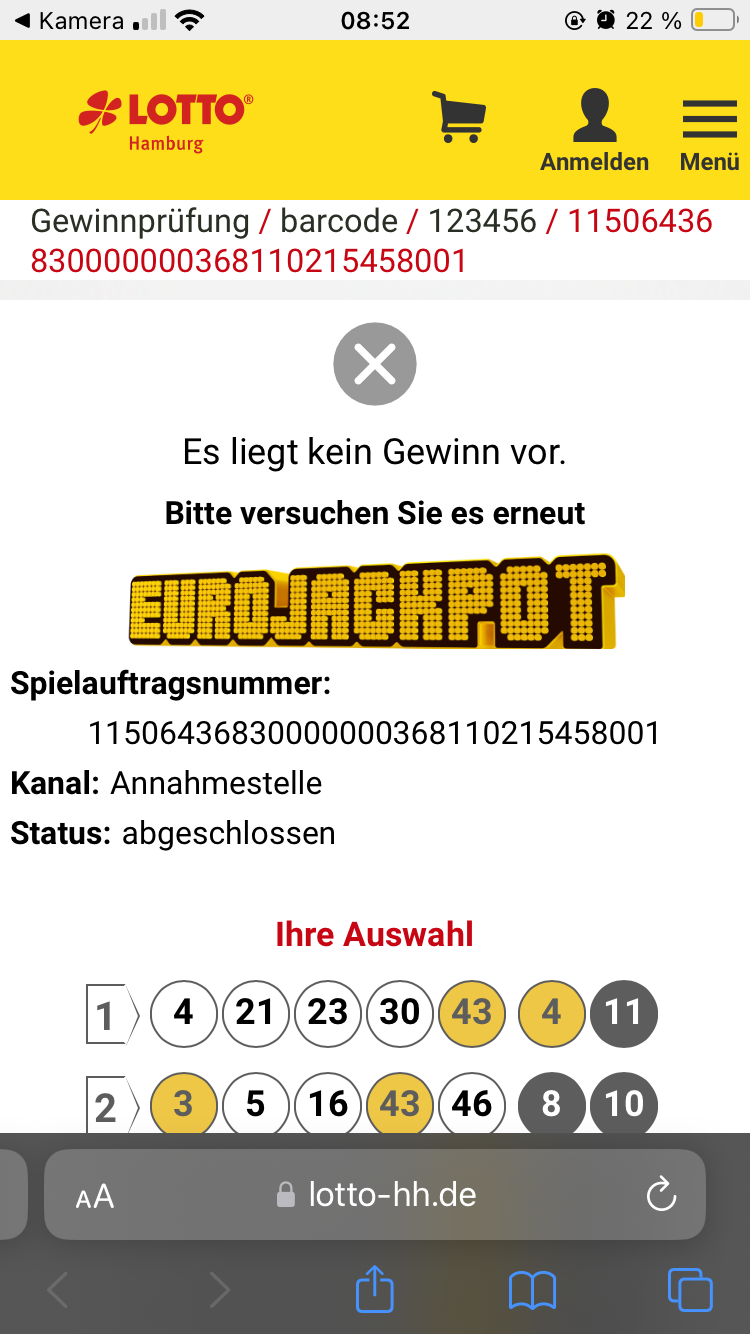
Task: Tap Anmelden to sign in
Action: [594, 130]
